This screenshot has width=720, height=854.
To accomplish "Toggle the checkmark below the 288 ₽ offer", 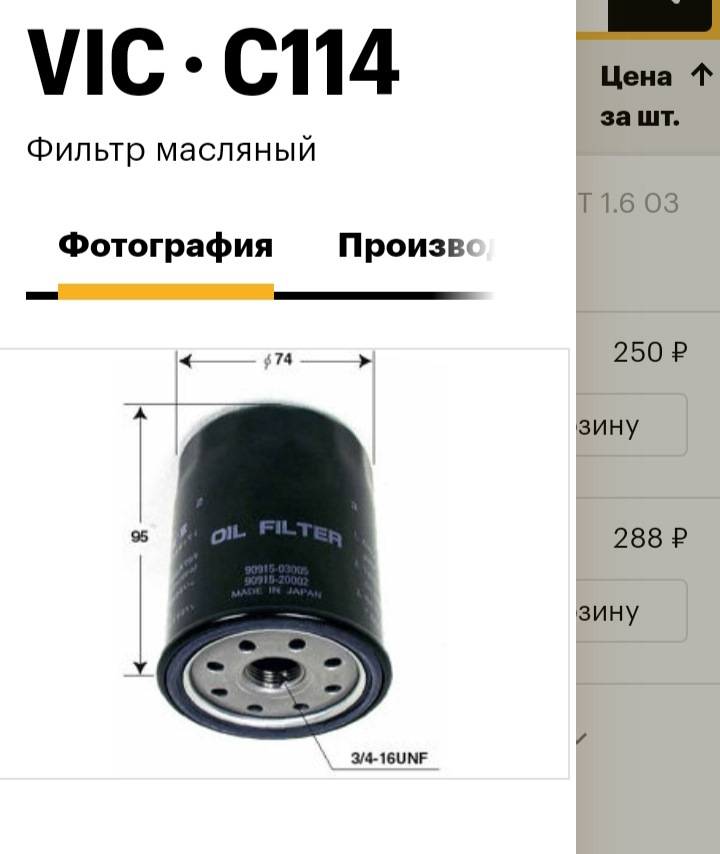I will click(581, 736).
